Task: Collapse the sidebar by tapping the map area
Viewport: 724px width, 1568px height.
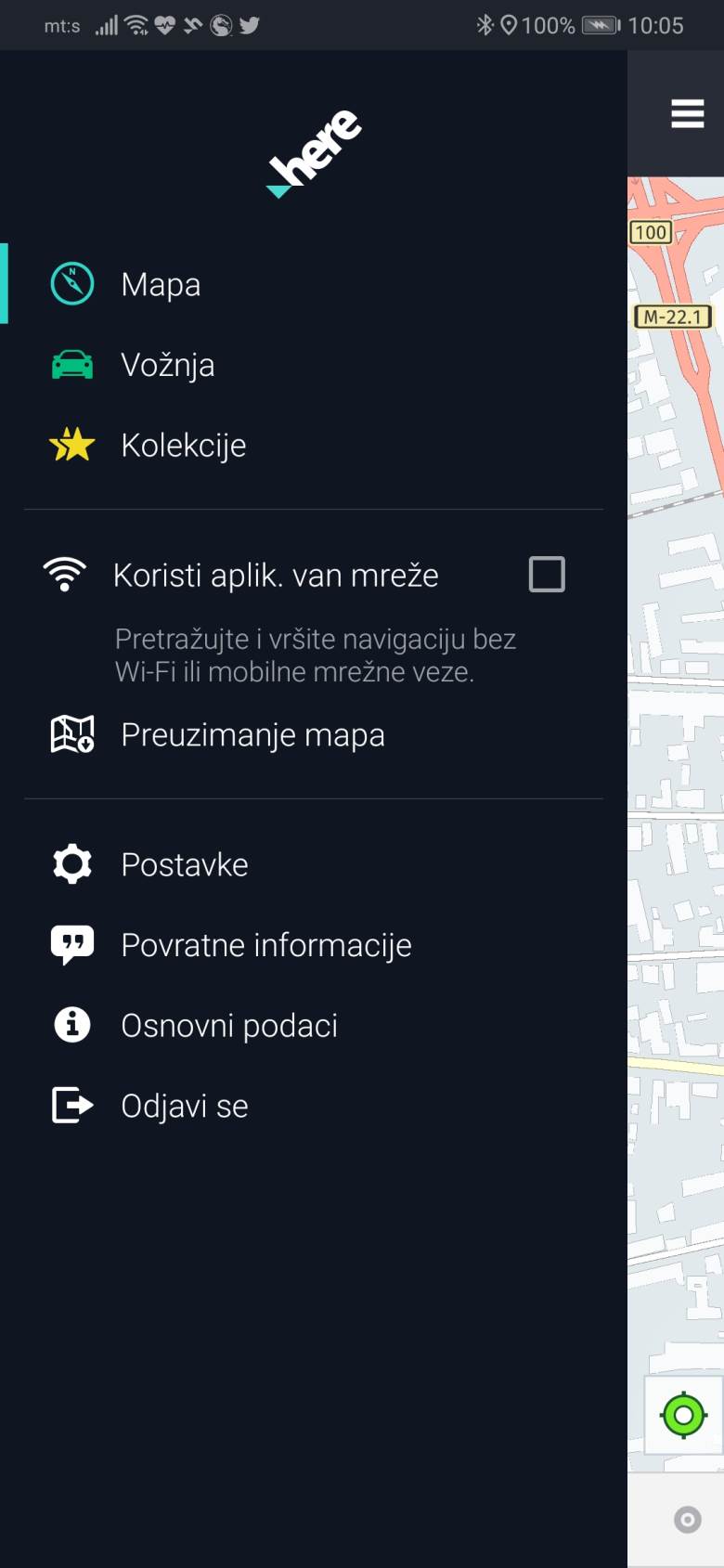Action: point(678,836)
